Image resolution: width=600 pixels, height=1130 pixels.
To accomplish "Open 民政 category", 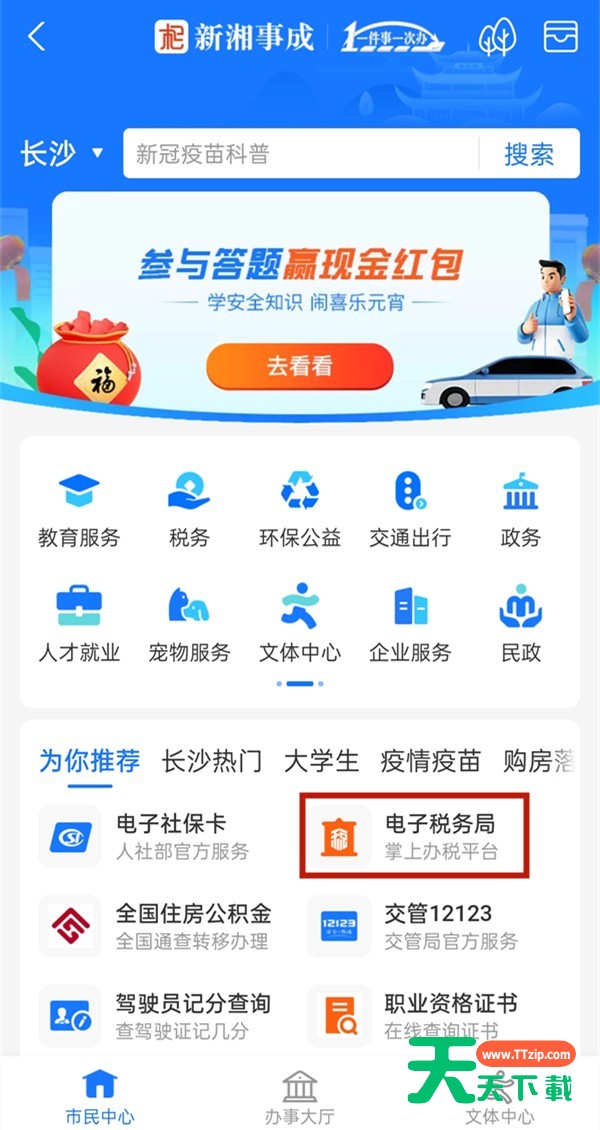I will tap(520, 625).
